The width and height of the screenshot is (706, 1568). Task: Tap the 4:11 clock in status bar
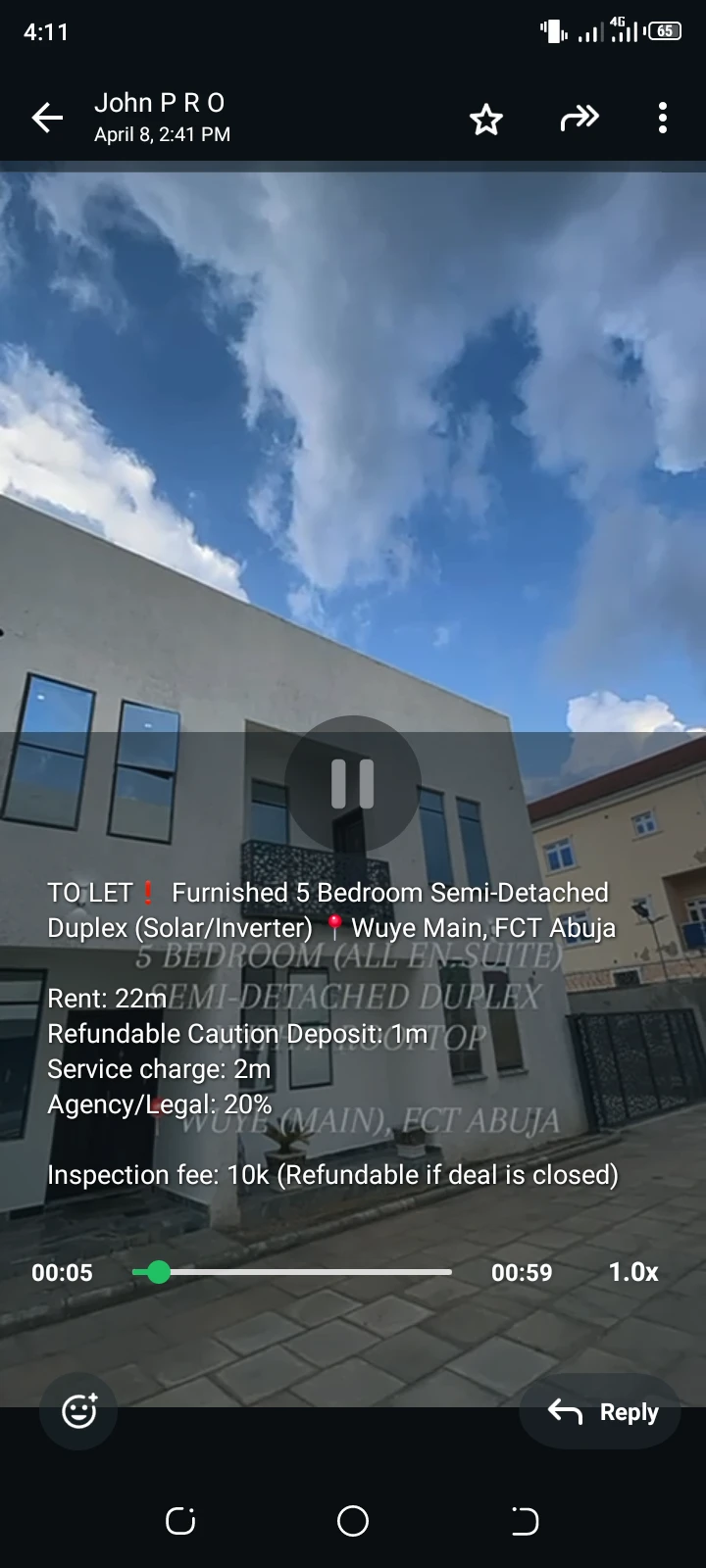(45, 30)
